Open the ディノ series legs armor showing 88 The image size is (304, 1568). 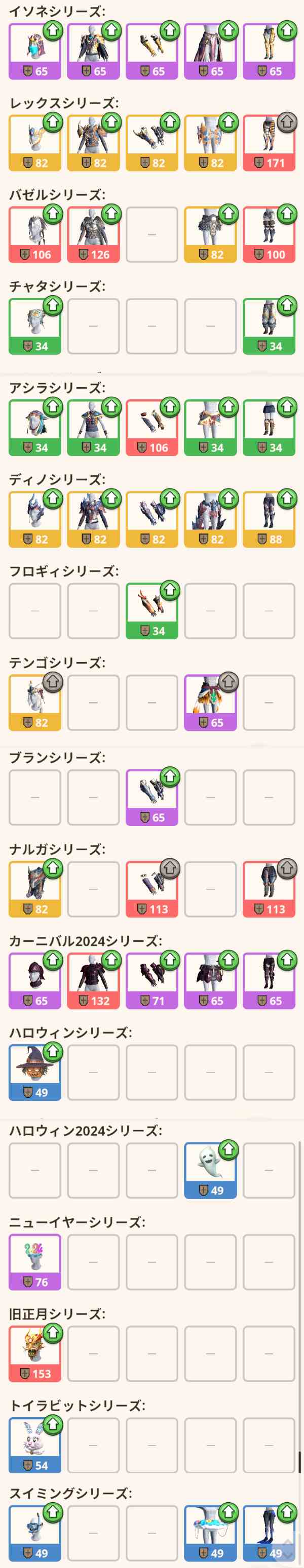point(269,520)
